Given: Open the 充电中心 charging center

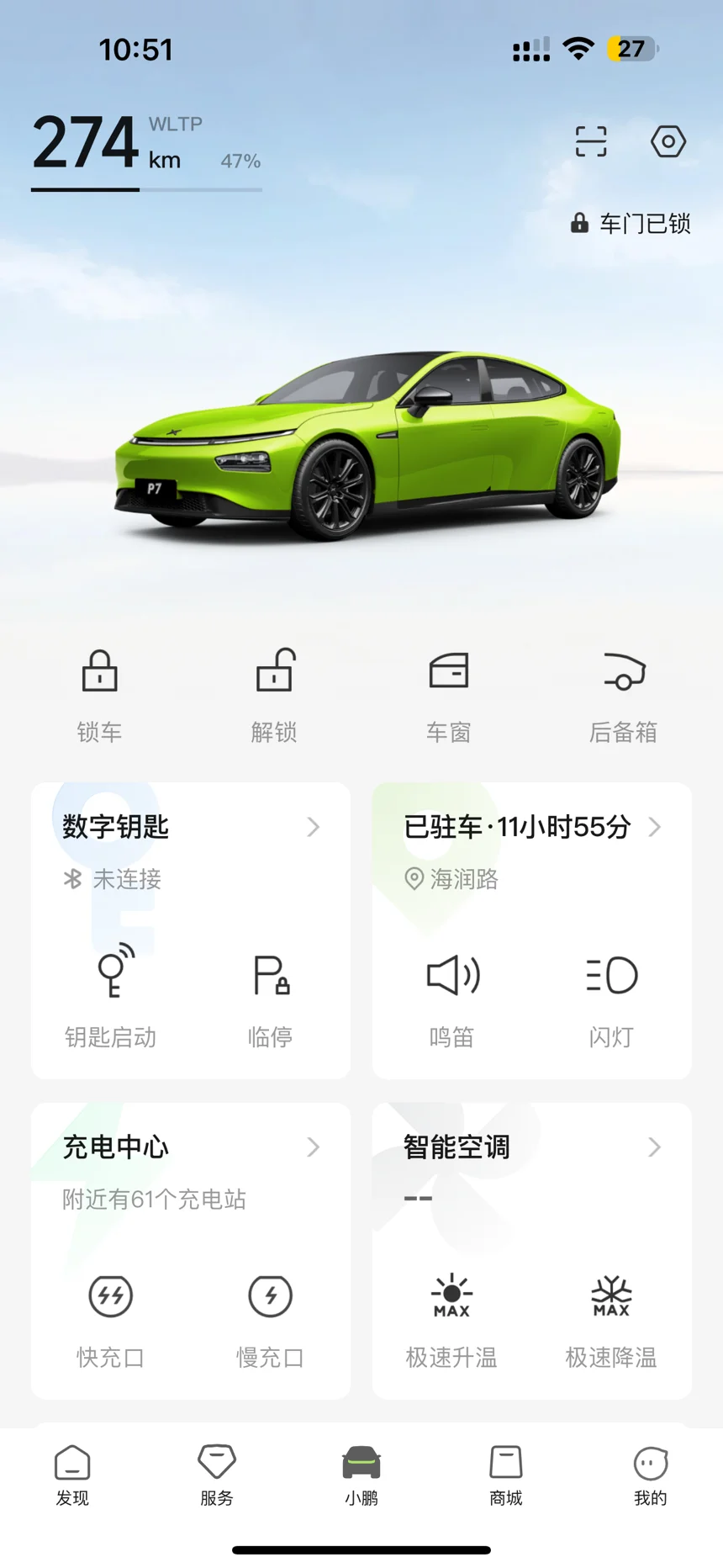Looking at the screenshot, I should pos(191,1147).
